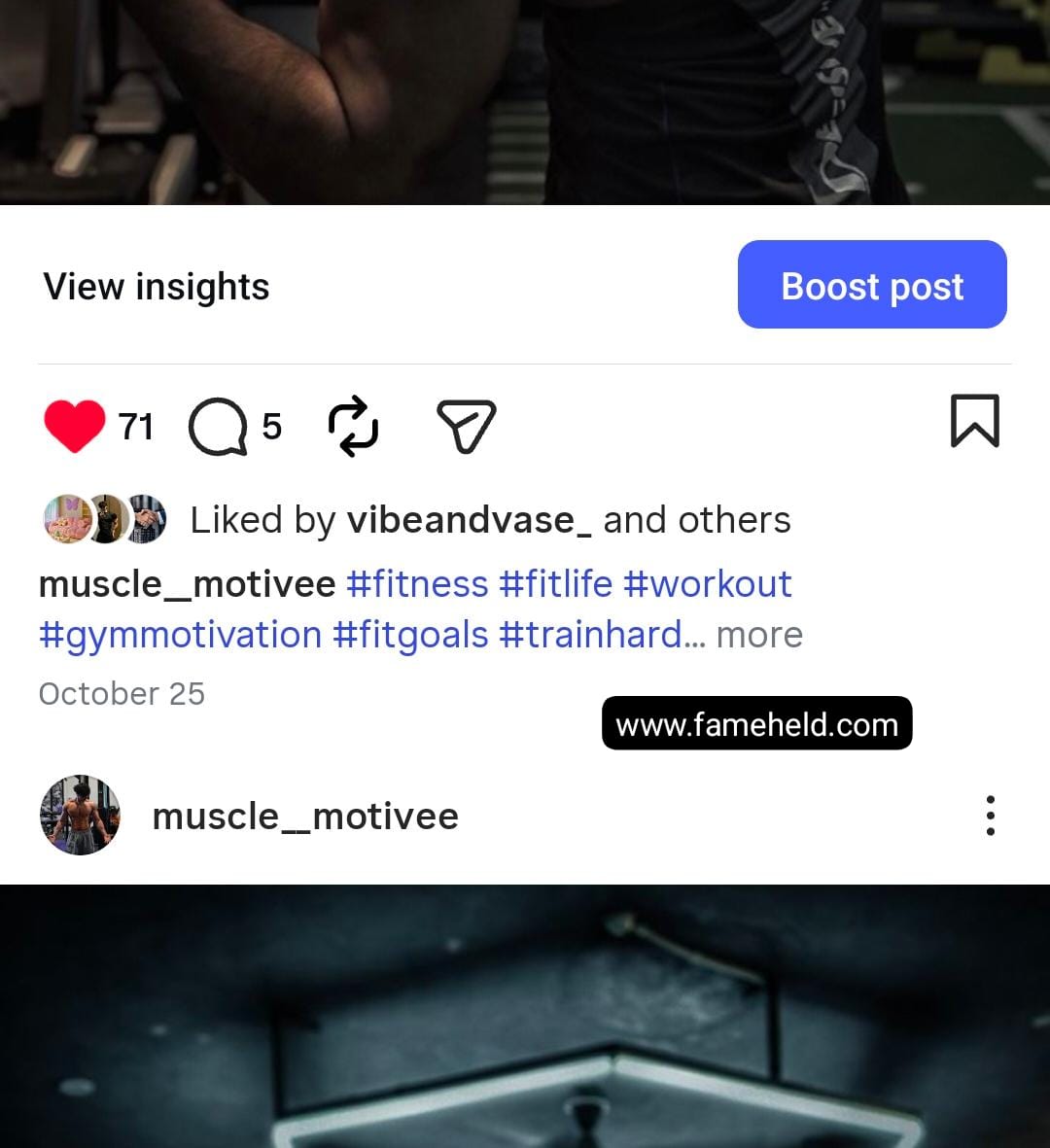Bookmark this post
The image size is (1050, 1148).
coord(974,421)
